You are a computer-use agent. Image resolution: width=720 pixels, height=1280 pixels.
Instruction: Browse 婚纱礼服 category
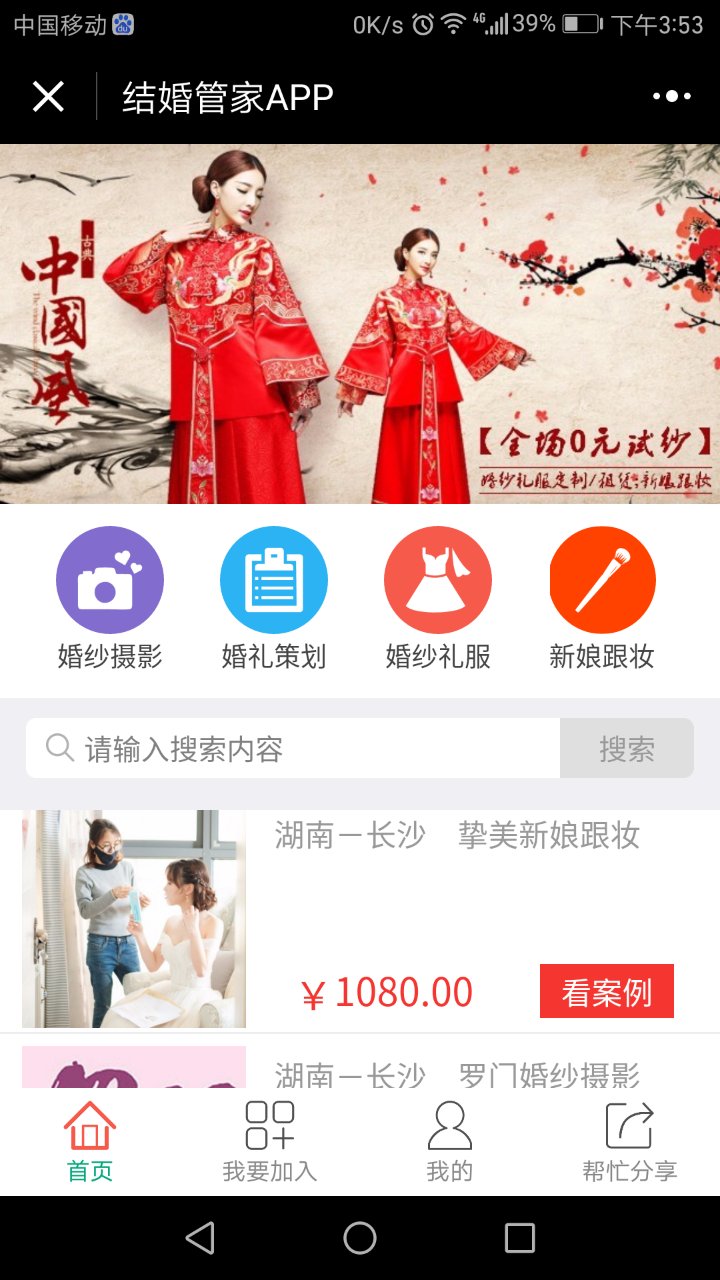coord(438,598)
